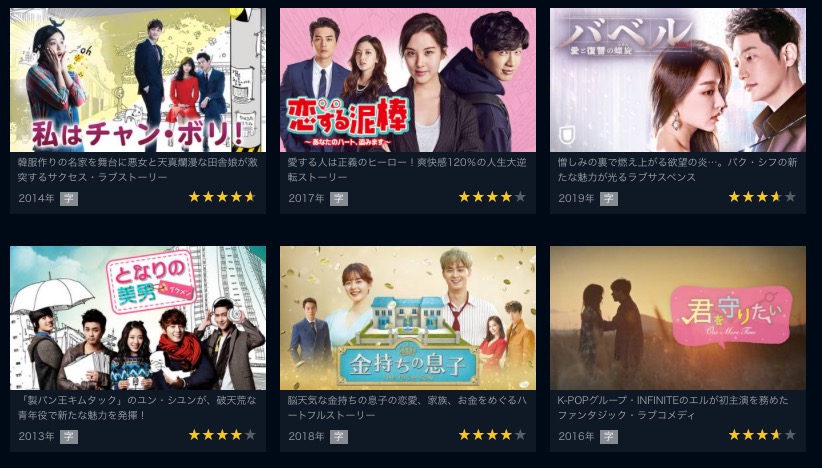Choose the 君を守りたい drama tile
The height and width of the screenshot is (468, 822).
pyautogui.click(x=677, y=318)
